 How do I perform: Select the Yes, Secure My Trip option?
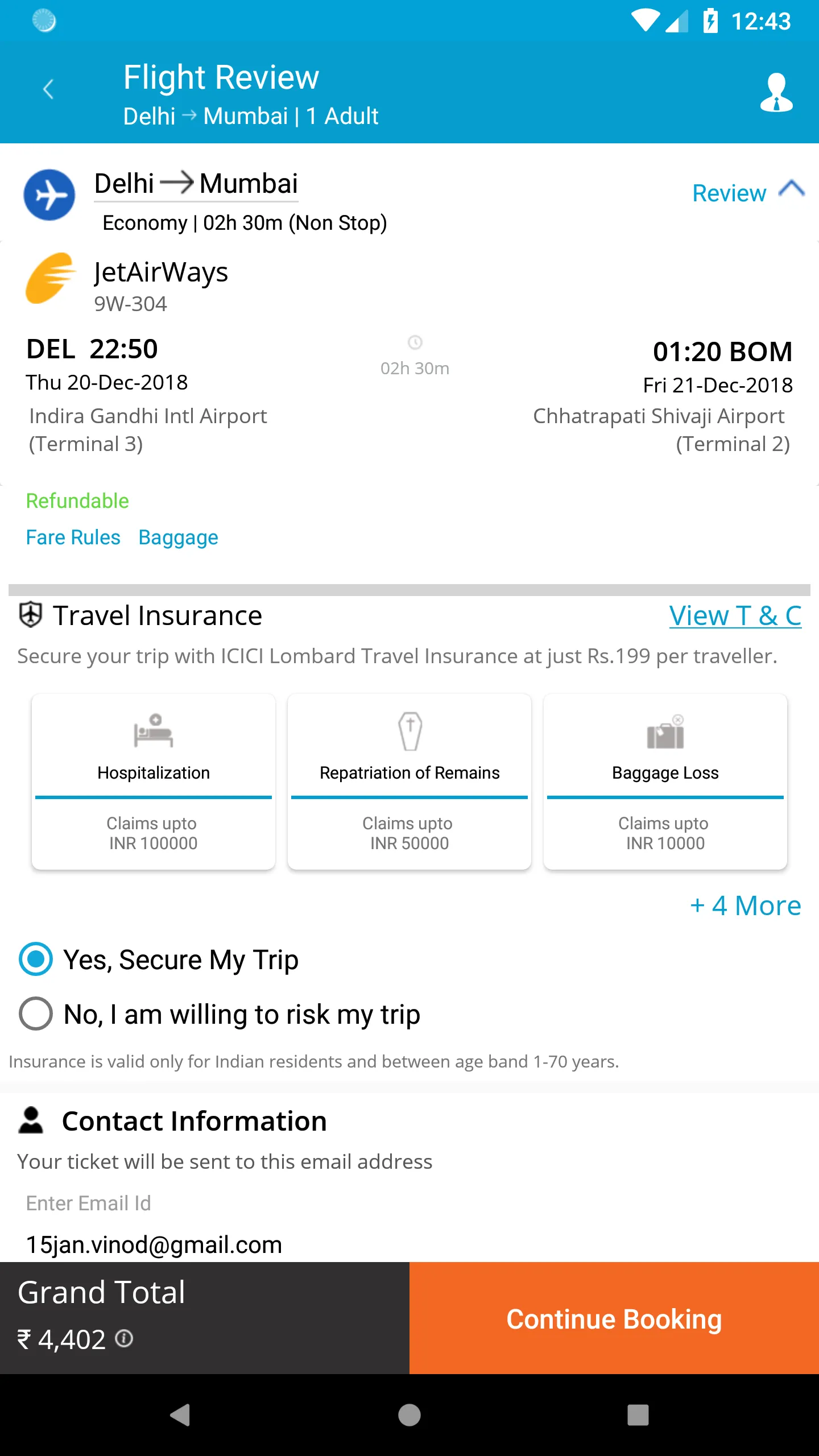[x=35, y=959]
